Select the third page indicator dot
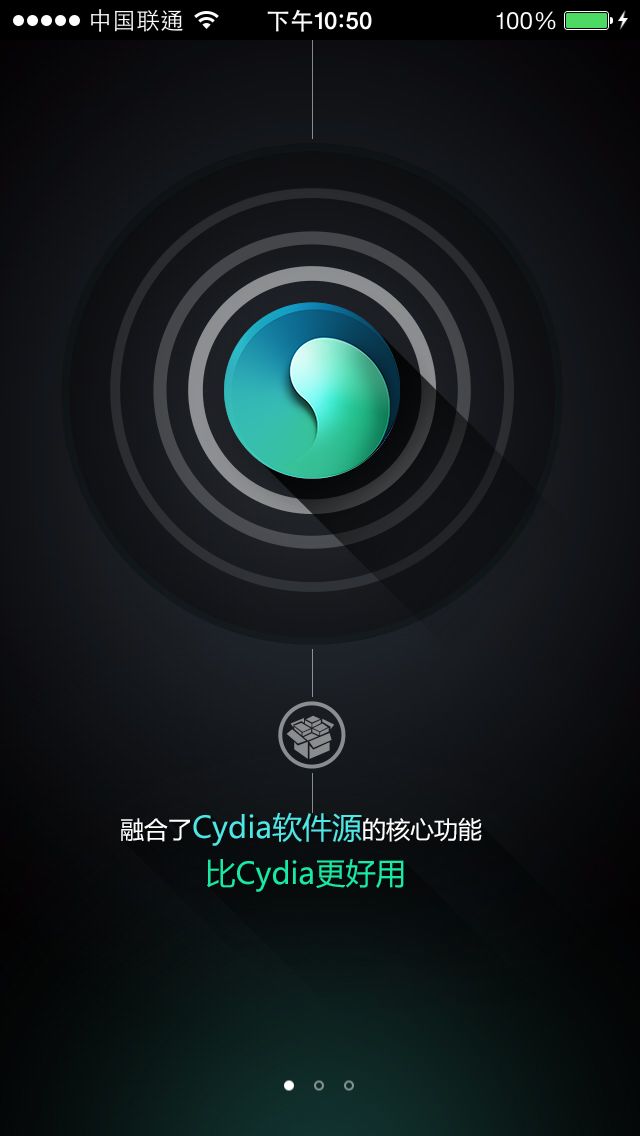640x1136 pixels. pyautogui.click(x=349, y=1085)
